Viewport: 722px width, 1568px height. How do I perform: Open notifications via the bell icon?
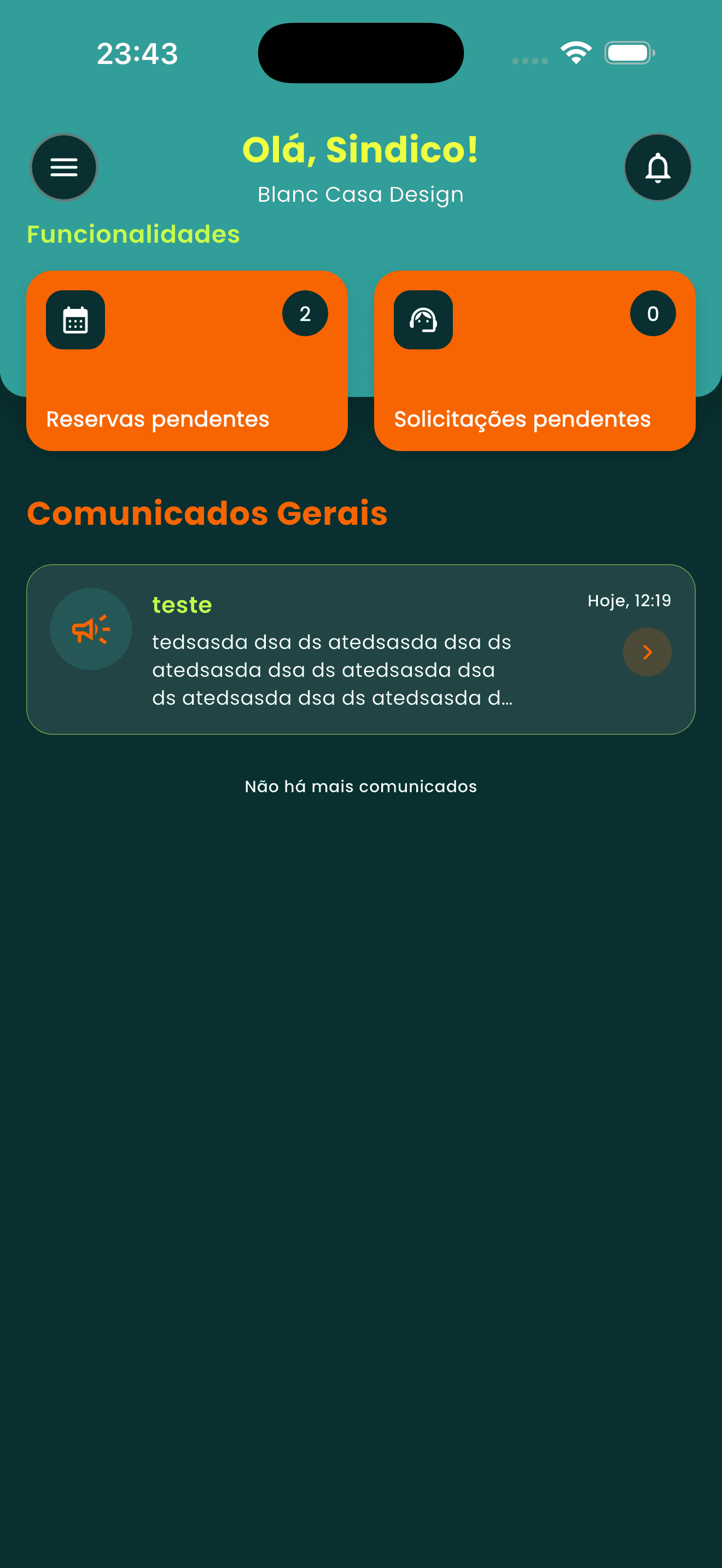point(658,167)
